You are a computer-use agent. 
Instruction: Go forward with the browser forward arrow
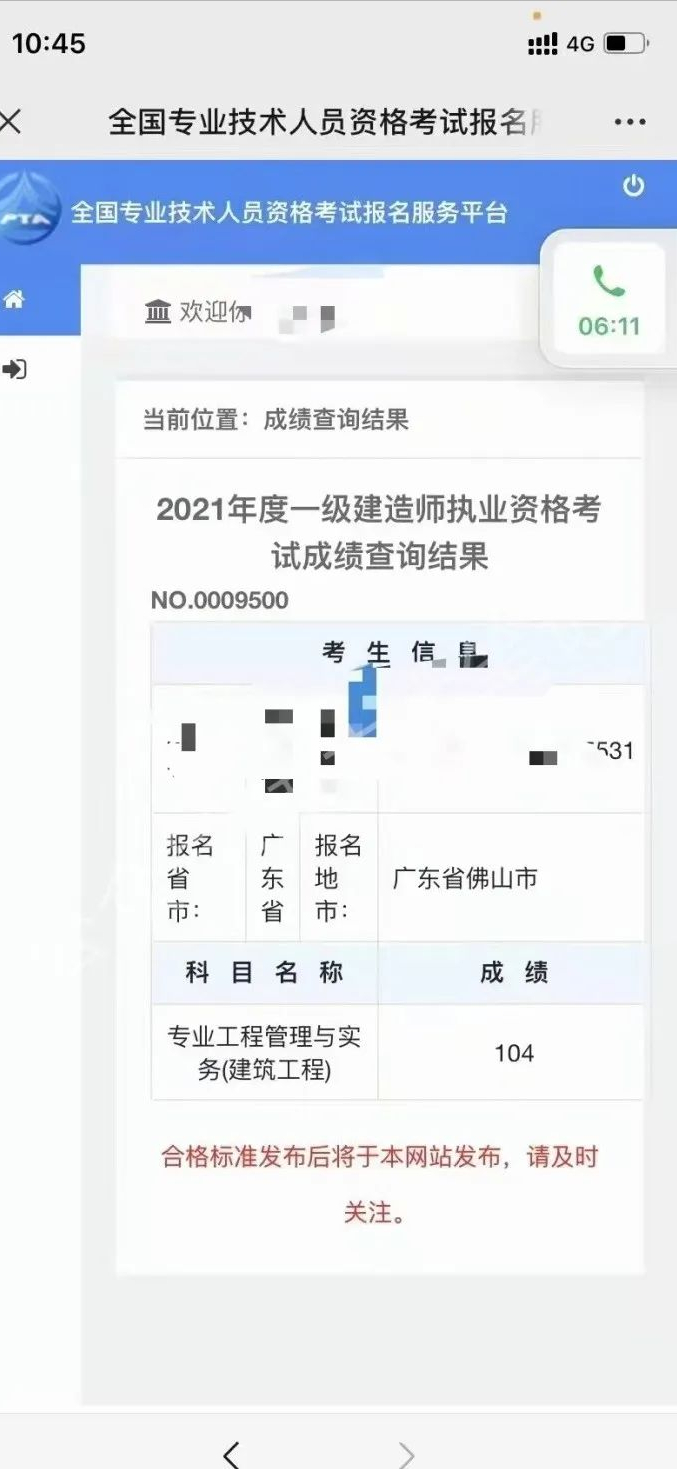pos(406,1453)
